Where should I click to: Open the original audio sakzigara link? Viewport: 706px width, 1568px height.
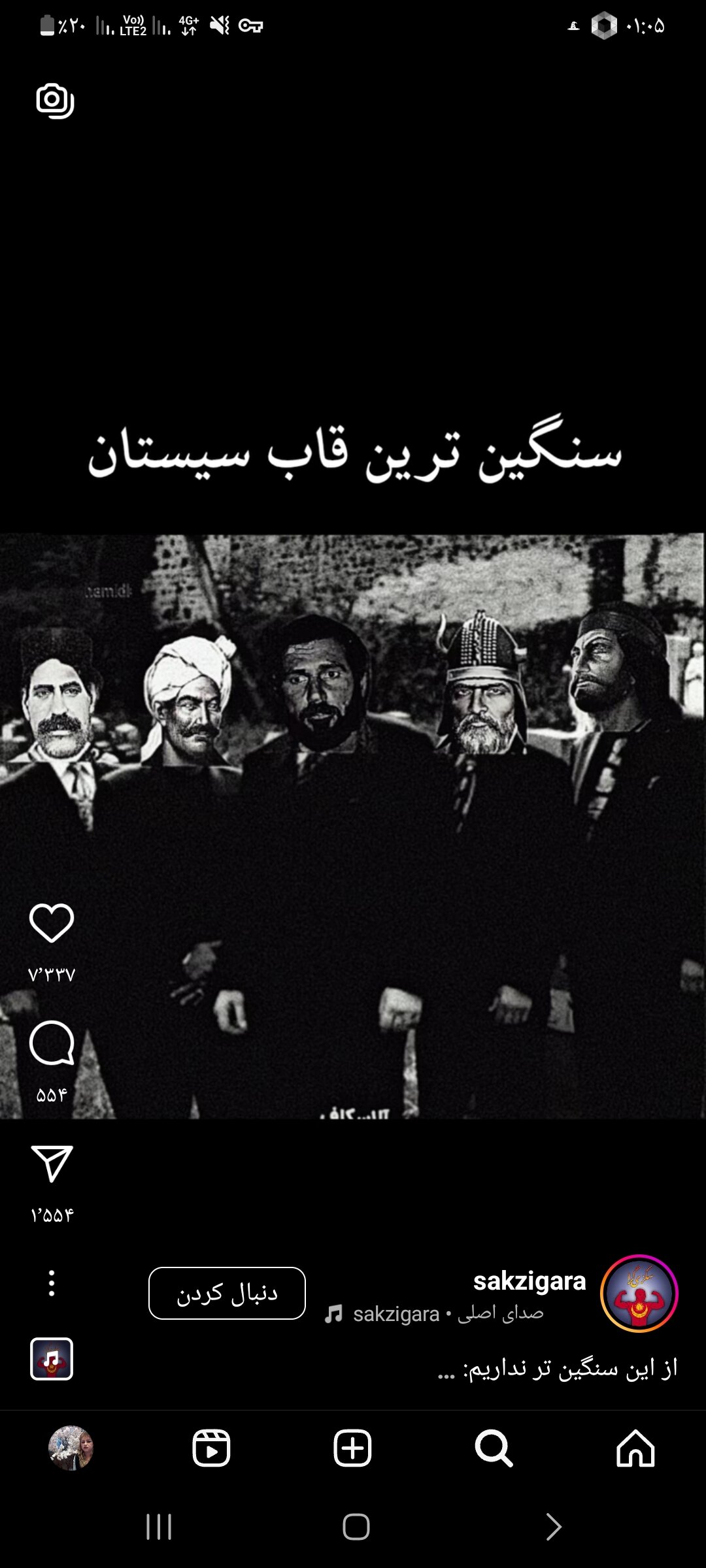pyautogui.click(x=435, y=1314)
